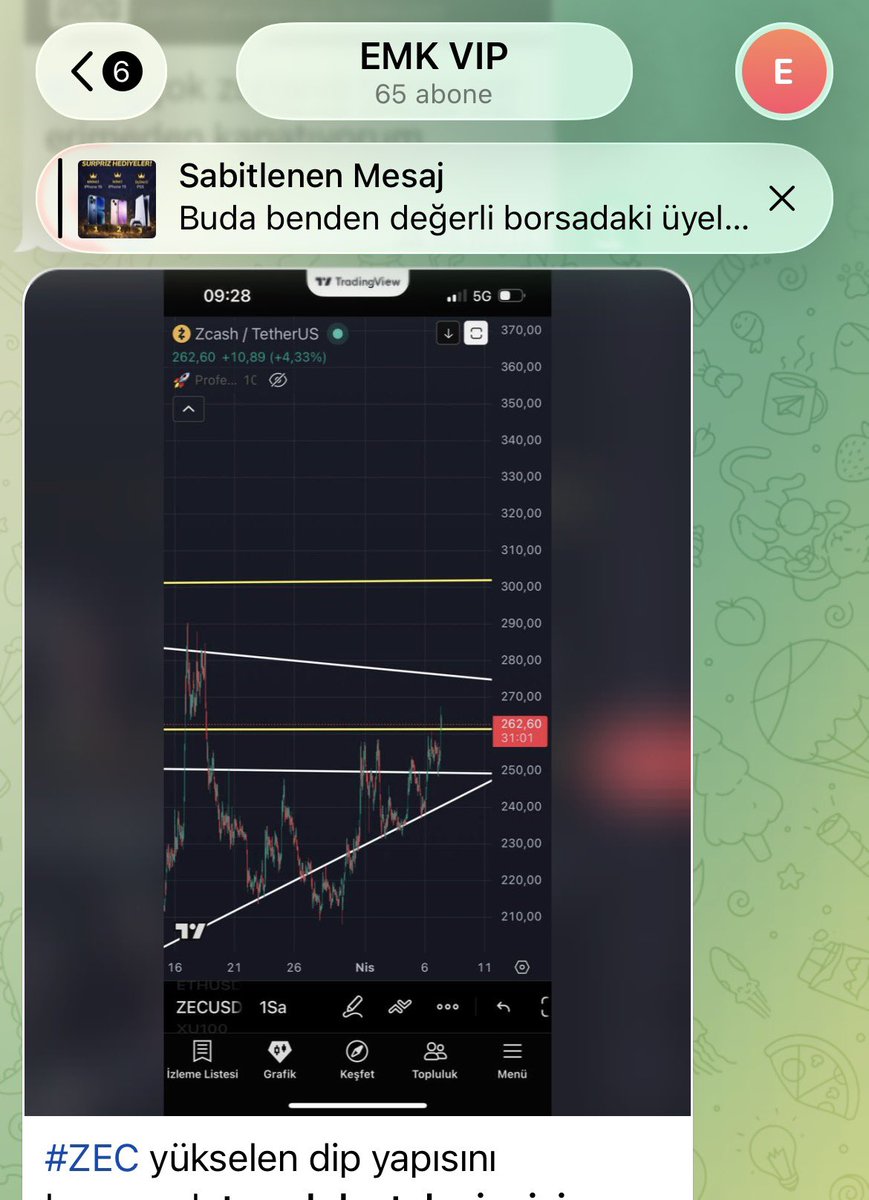Open the ZEC chart image
Viewport: 869px width, 1200px height.
[357, 690]
